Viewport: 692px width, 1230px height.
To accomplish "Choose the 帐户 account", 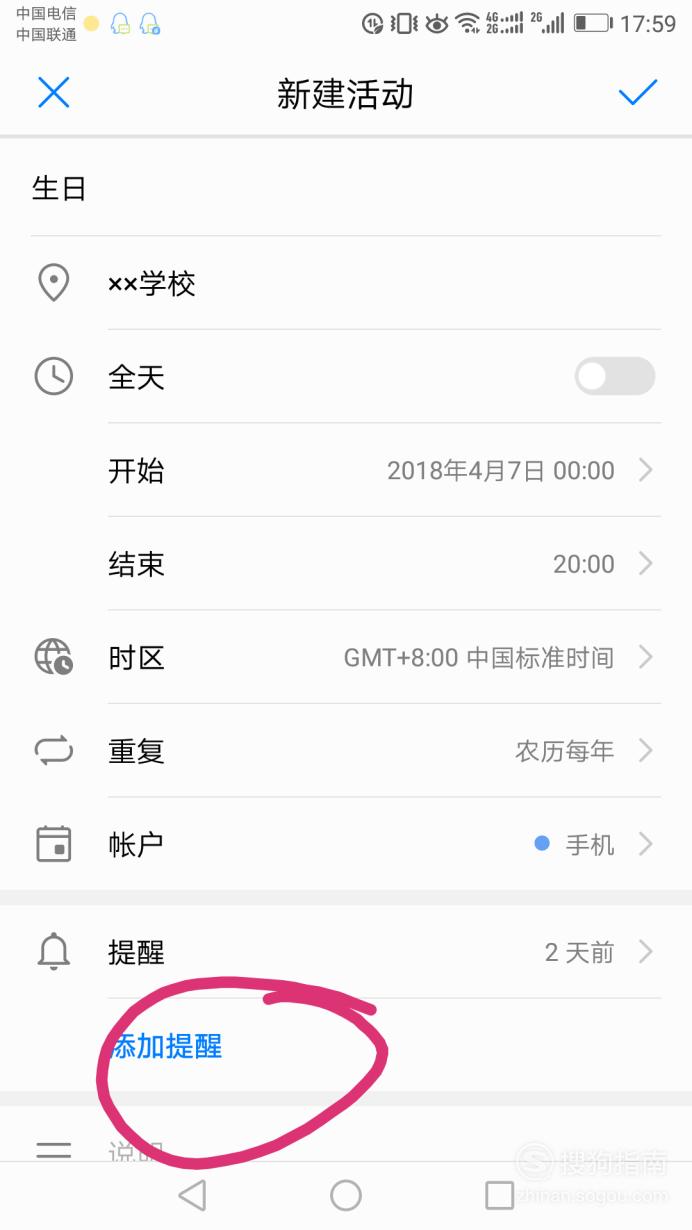I will (345, 845).
